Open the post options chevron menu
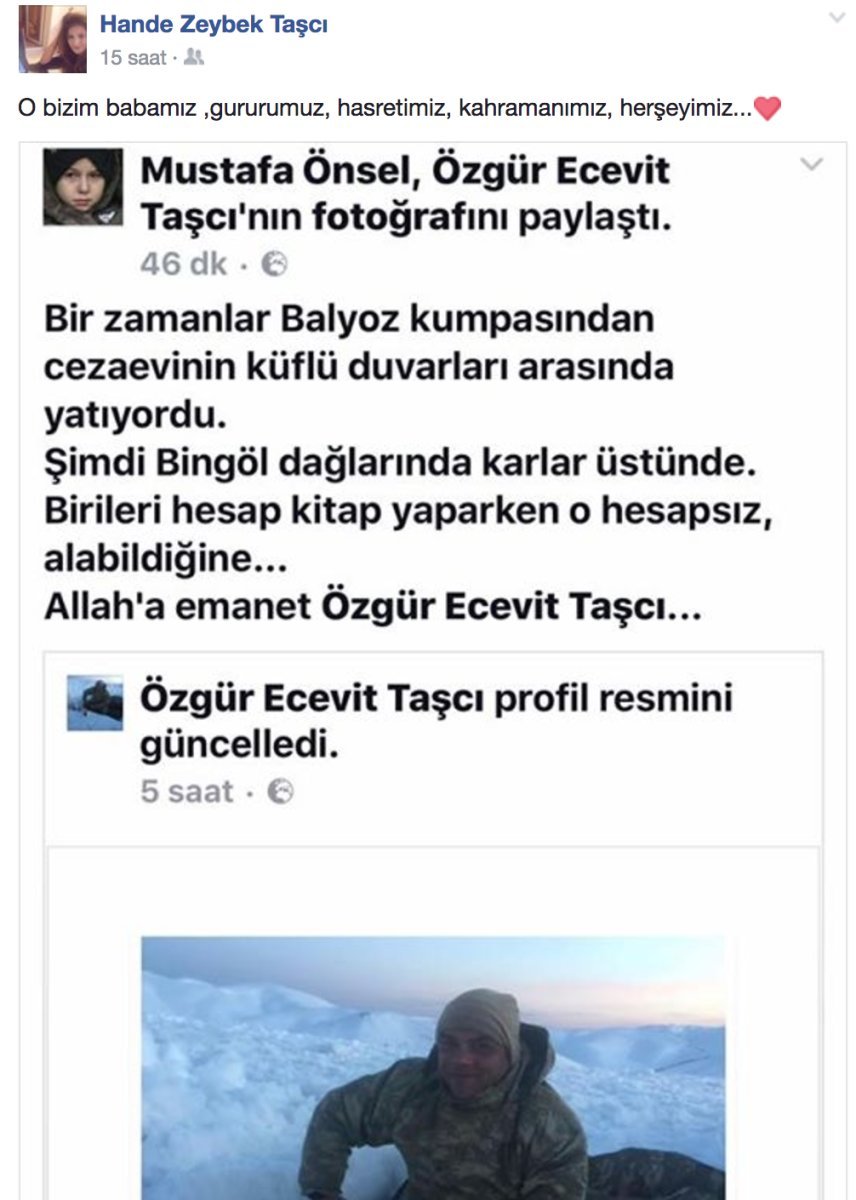This screenshot has height=1200, width=856. 836,17
